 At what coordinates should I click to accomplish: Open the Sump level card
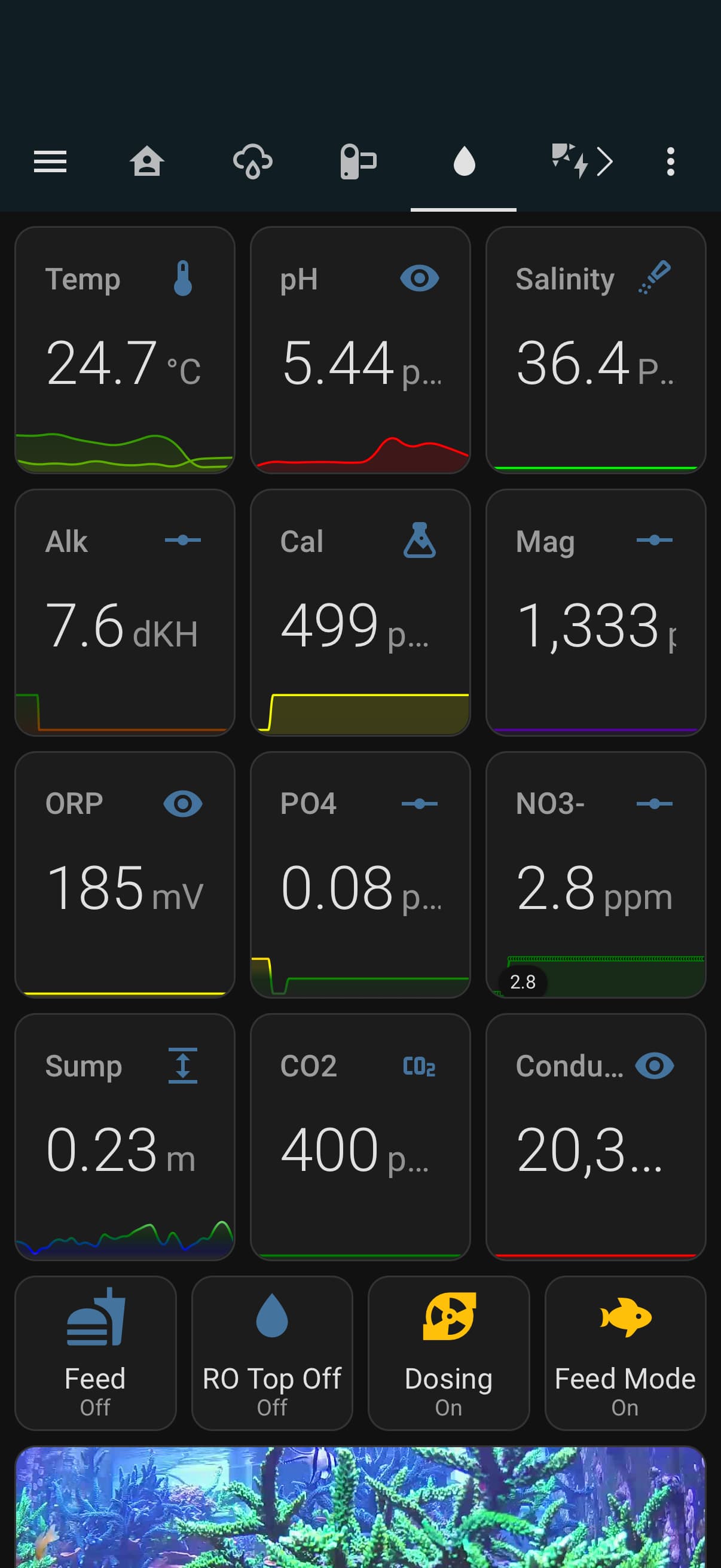[125, 1136]
